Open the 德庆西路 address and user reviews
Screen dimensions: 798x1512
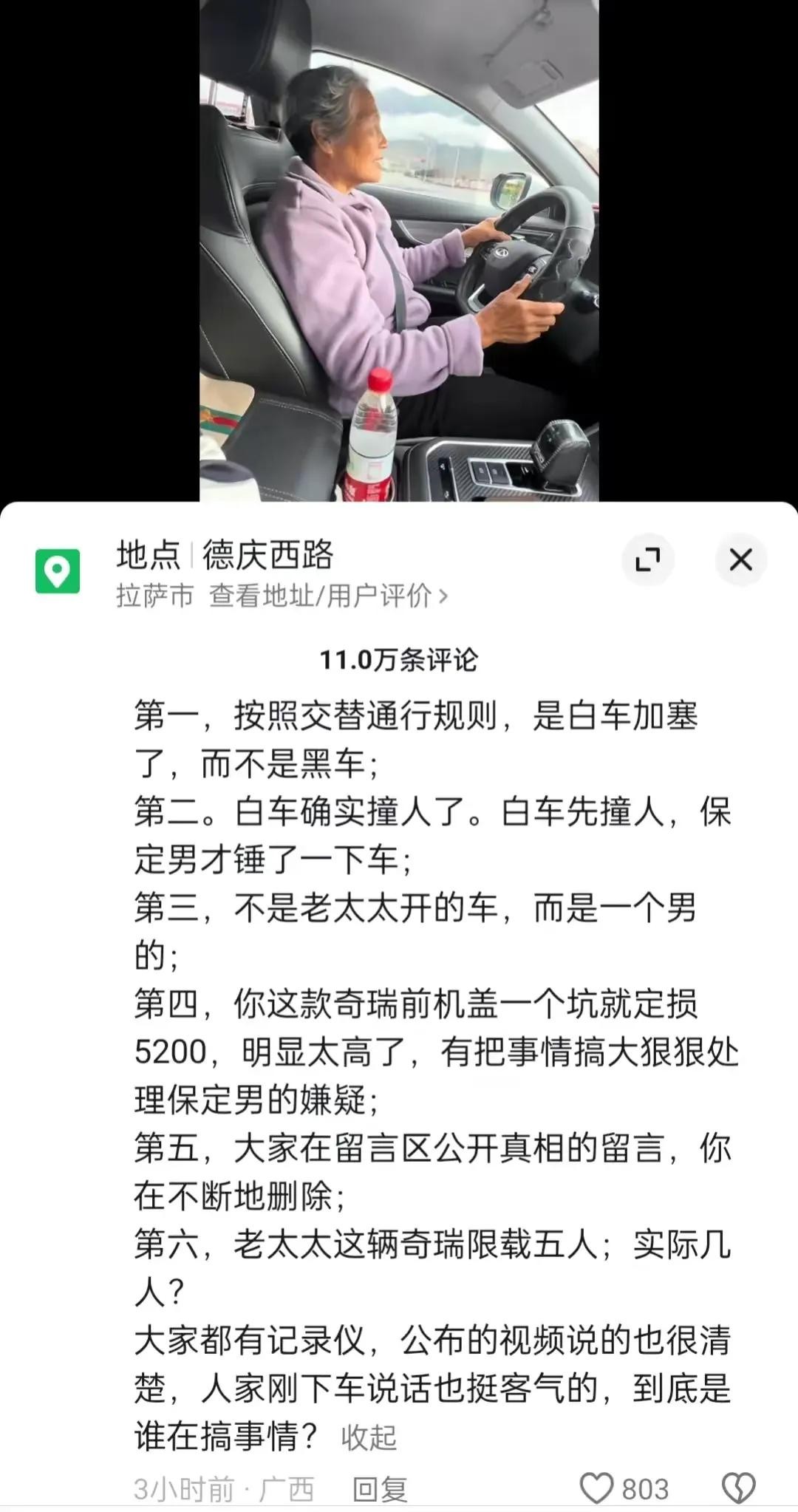click(x=328, y=596)
